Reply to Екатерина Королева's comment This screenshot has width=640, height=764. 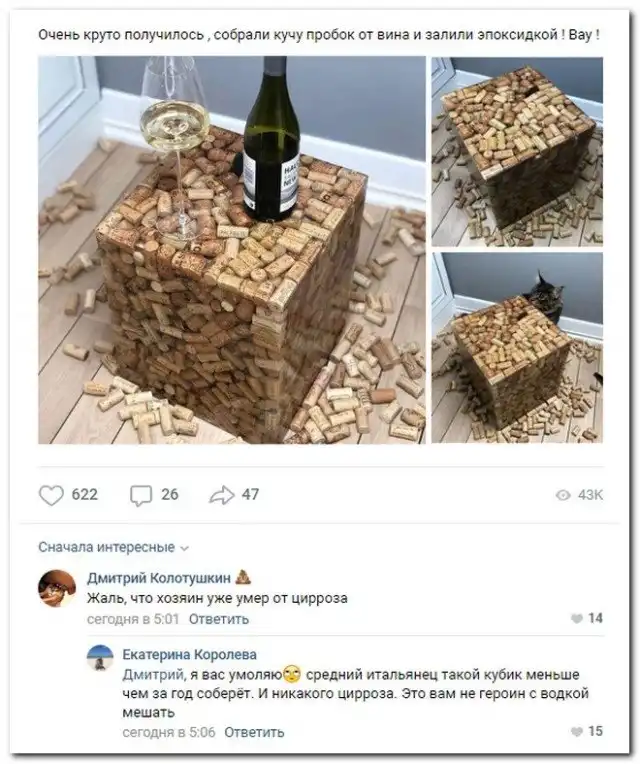[x=254, y=732]
